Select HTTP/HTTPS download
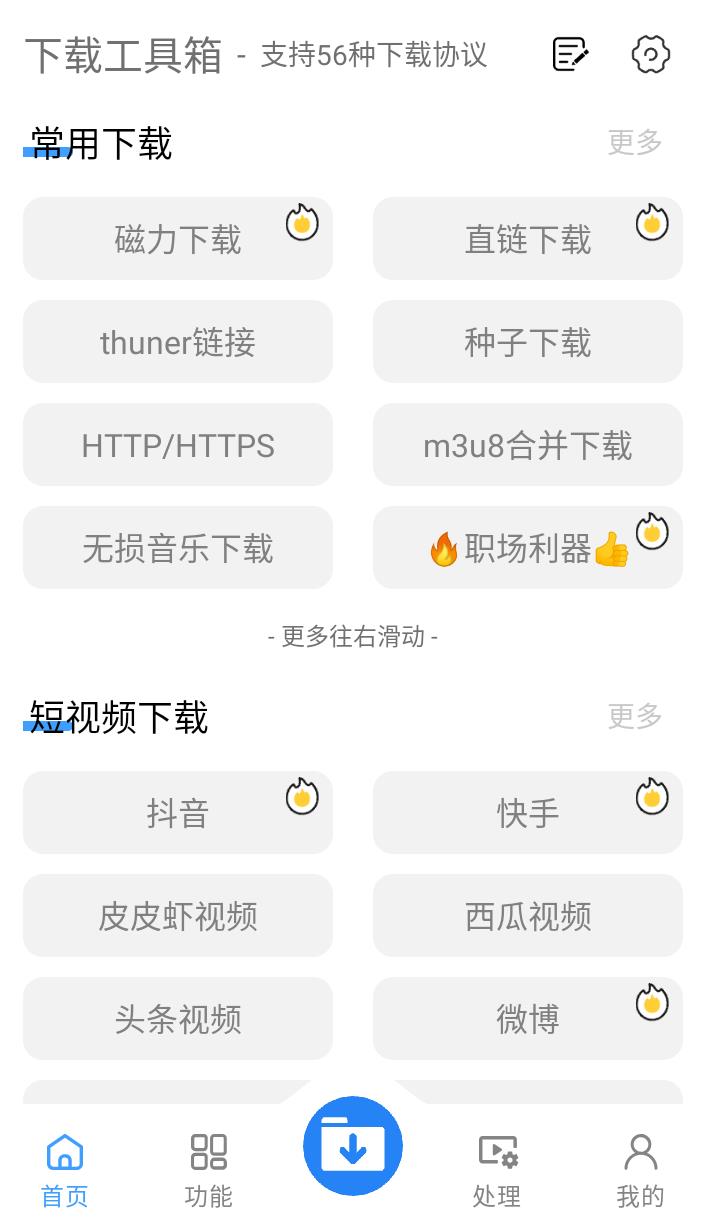705x1217 pixels. [178, 445]
